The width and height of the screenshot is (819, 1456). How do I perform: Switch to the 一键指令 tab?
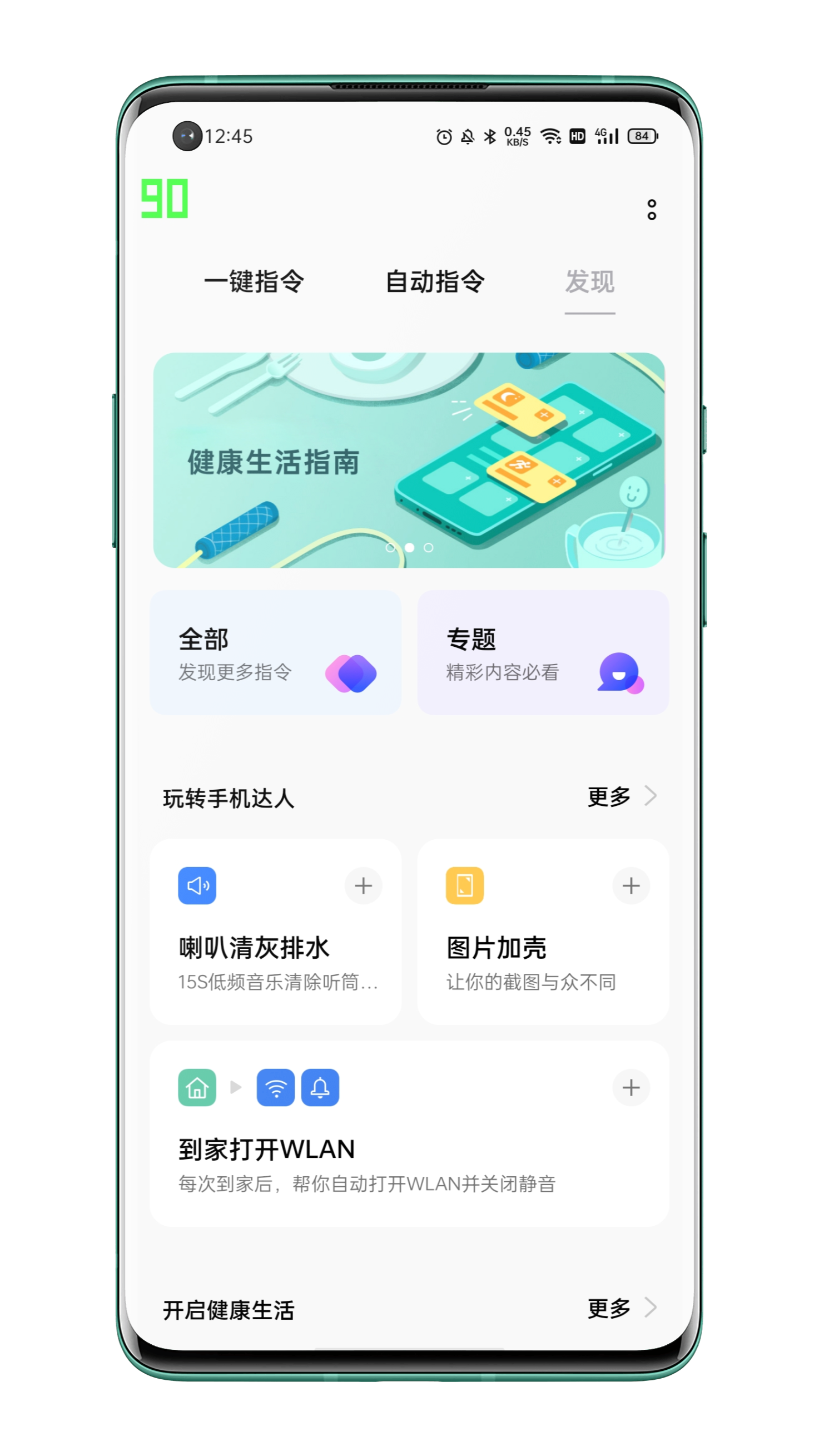click(x=254, y=281)
